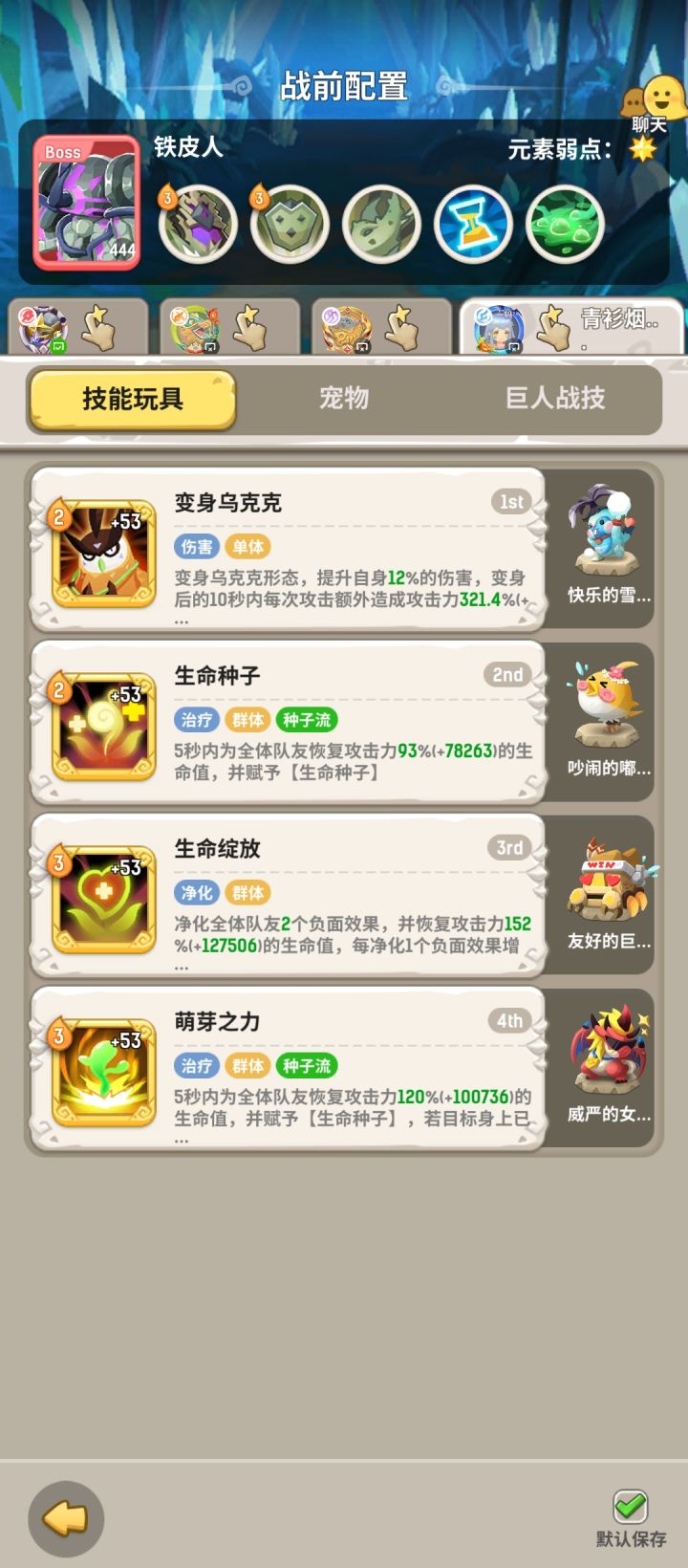Tap the stone face boss ability icon

click(x=289, y=224)
